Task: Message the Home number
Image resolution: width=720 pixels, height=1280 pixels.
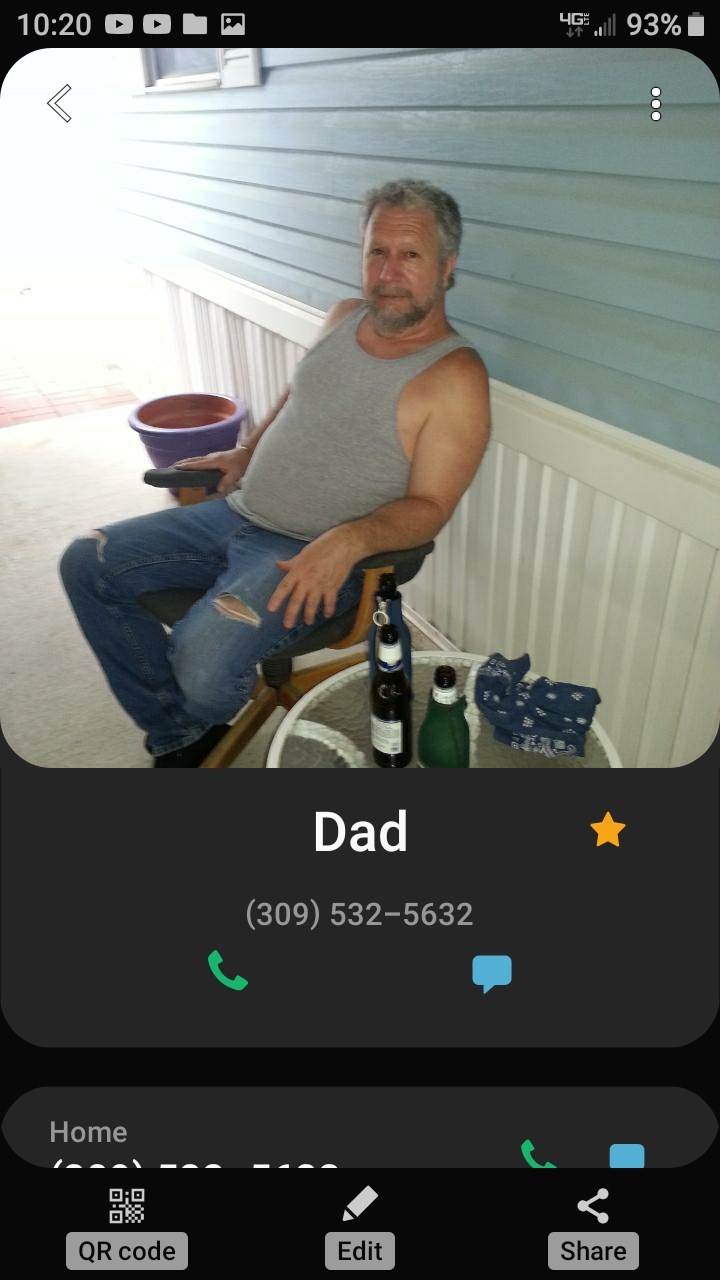Action: click(627, 1157)
